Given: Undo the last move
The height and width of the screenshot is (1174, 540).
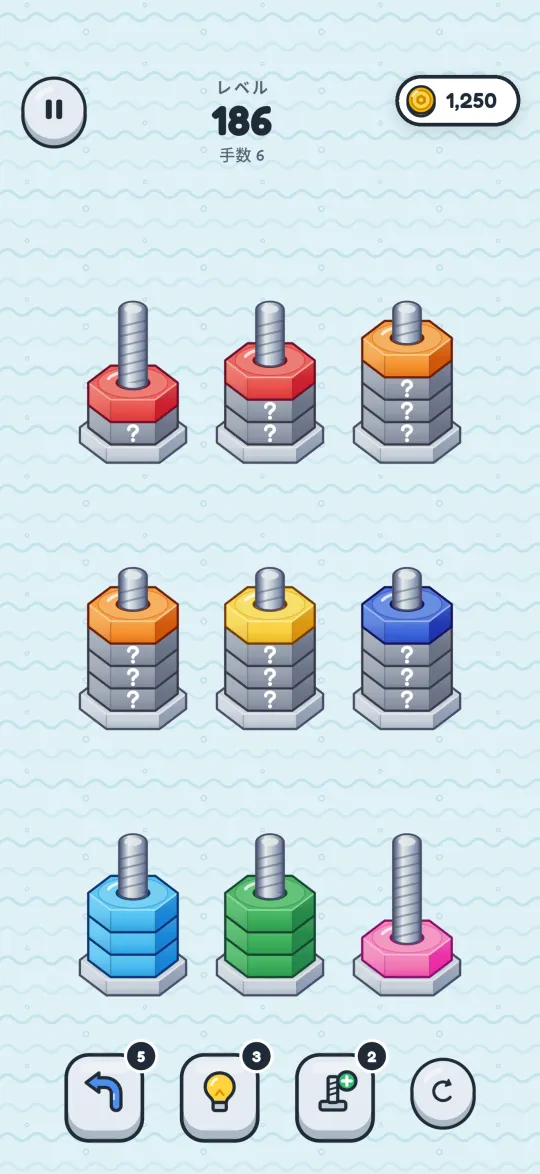Looking at the screenshot, I should 104,1095.
